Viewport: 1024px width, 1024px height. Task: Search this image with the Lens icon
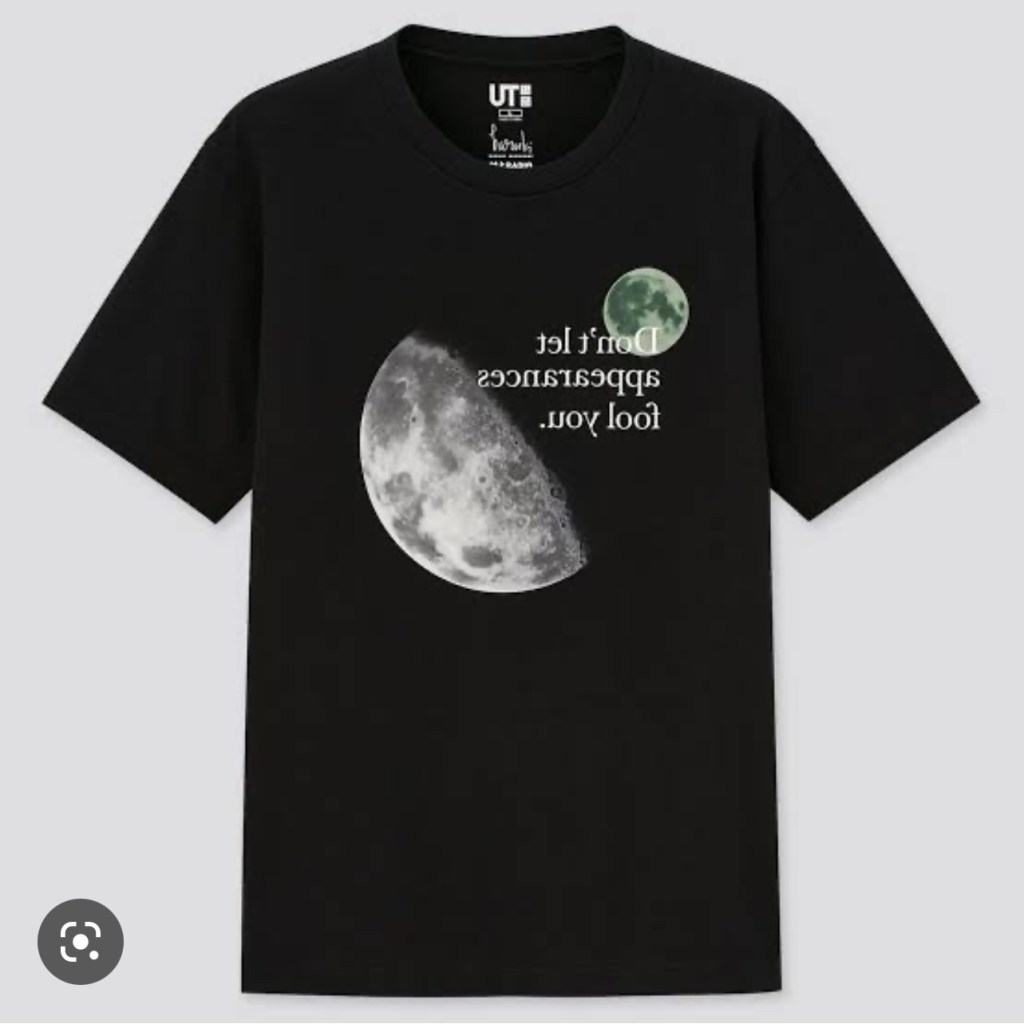tap(80, 941)
